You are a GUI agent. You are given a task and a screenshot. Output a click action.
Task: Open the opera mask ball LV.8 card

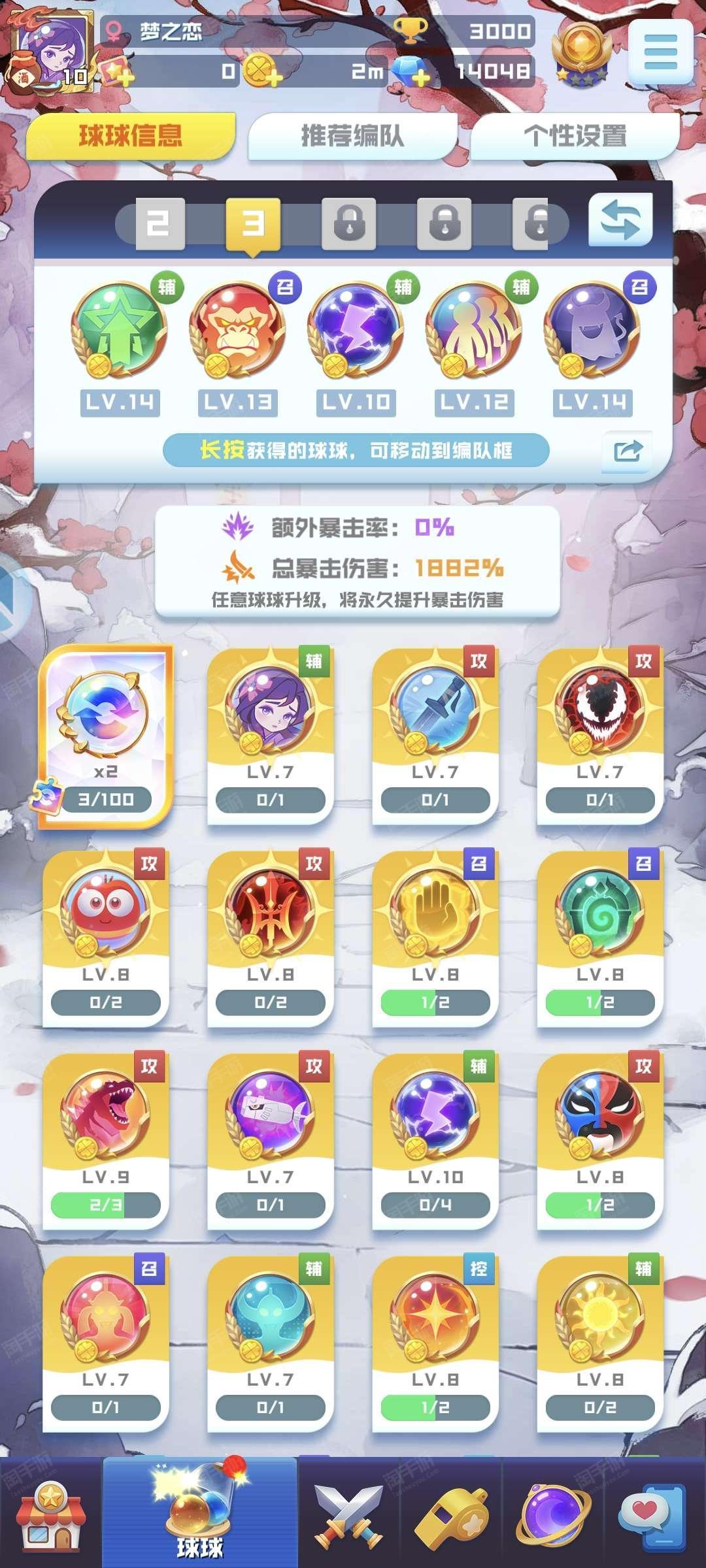point(600,1141)
